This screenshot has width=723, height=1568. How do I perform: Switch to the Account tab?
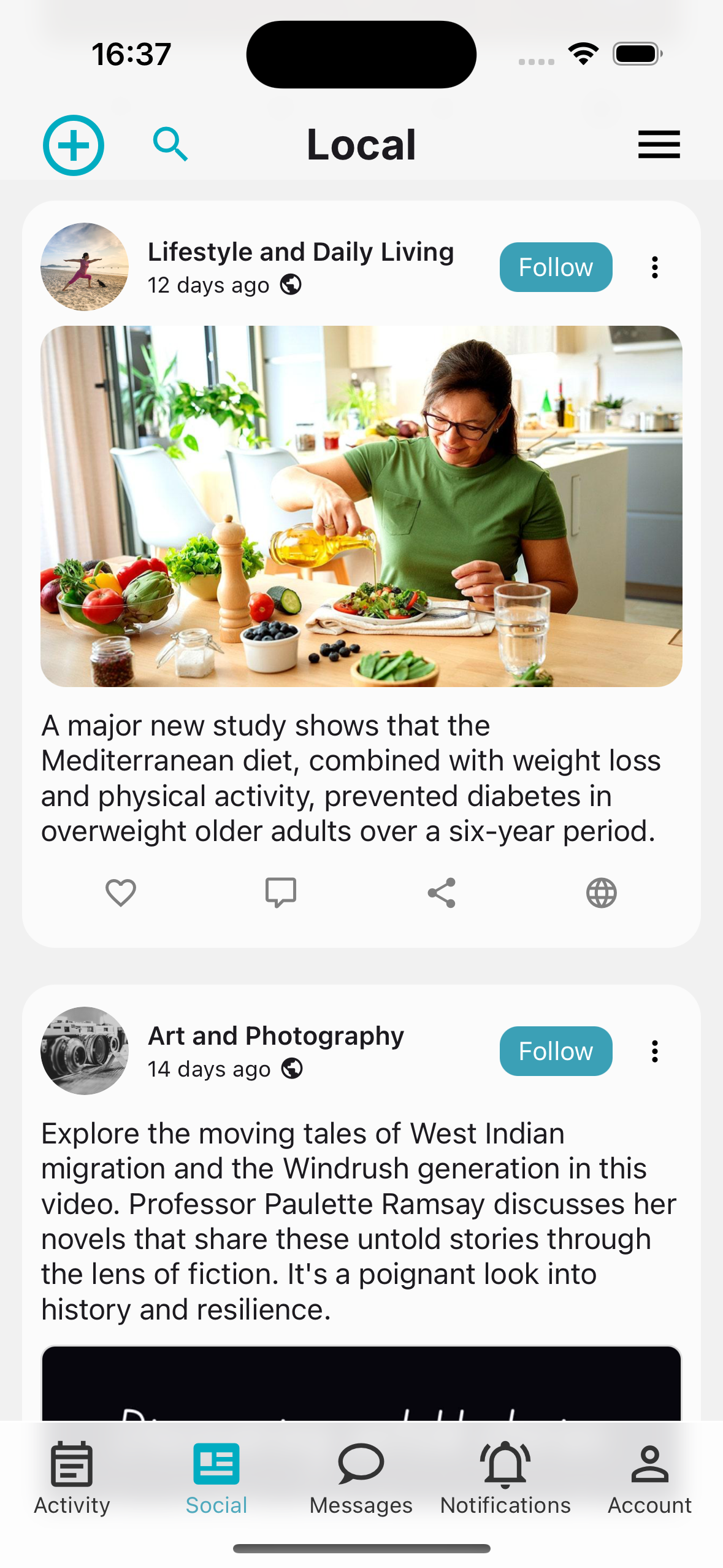pyautogui.click(x=650, y=1478)
